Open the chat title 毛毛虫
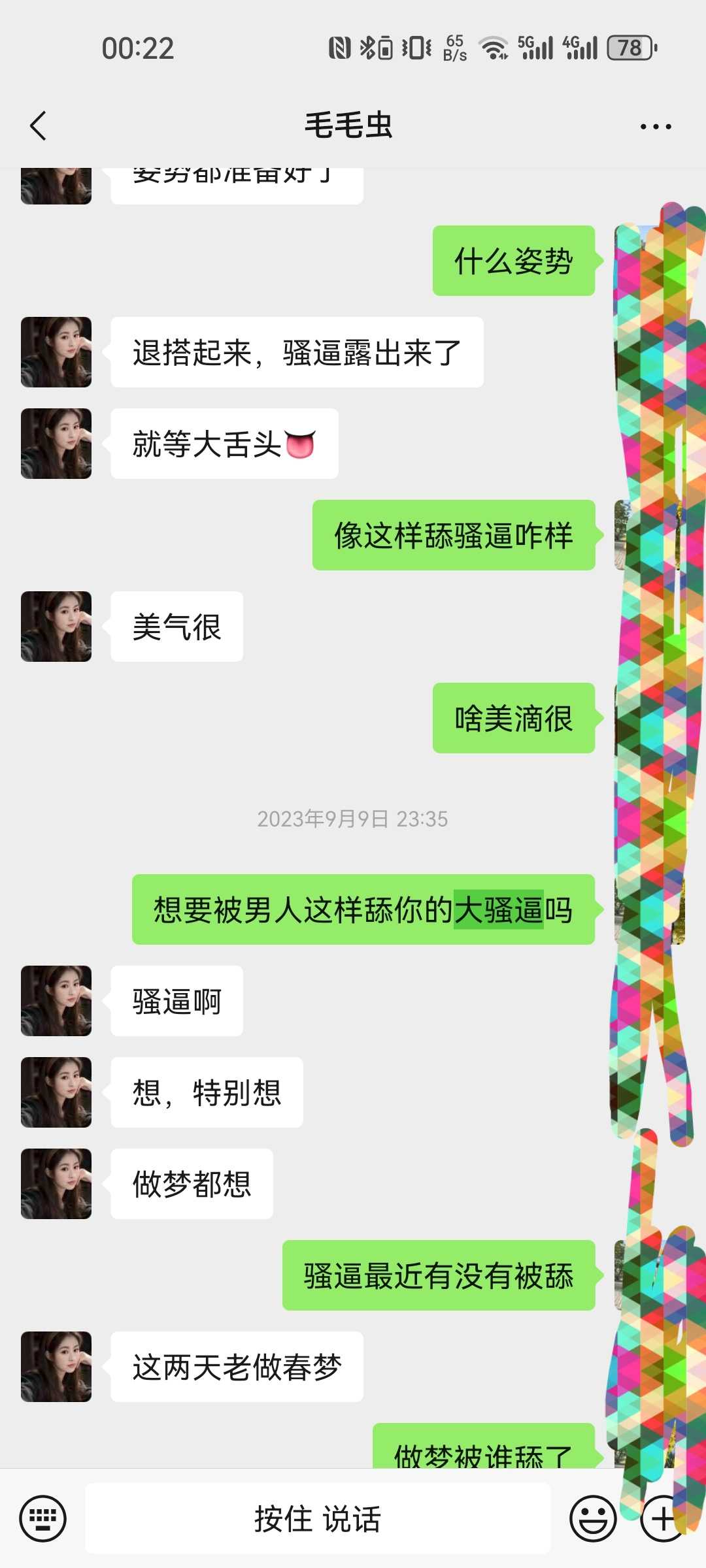706x1568 pixels. (348, 126)
